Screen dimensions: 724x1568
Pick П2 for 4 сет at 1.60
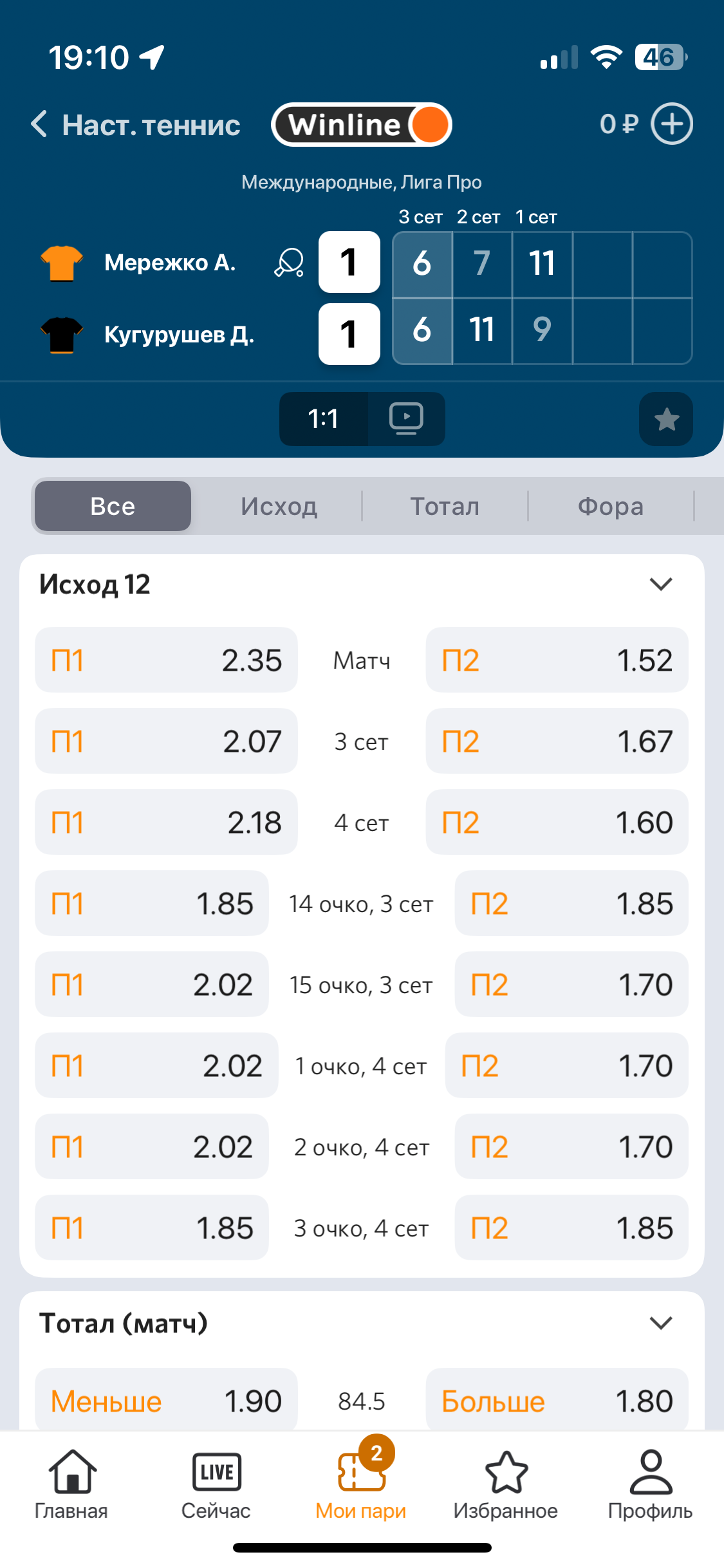[557, 823]
